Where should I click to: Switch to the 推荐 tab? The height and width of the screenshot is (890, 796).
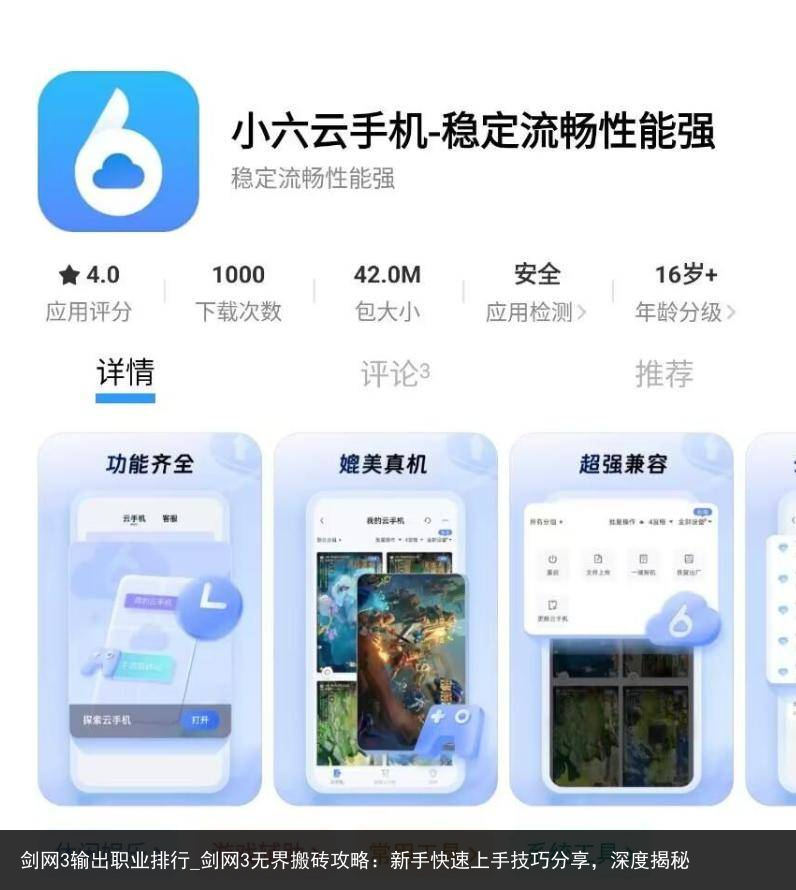(663, 374)
